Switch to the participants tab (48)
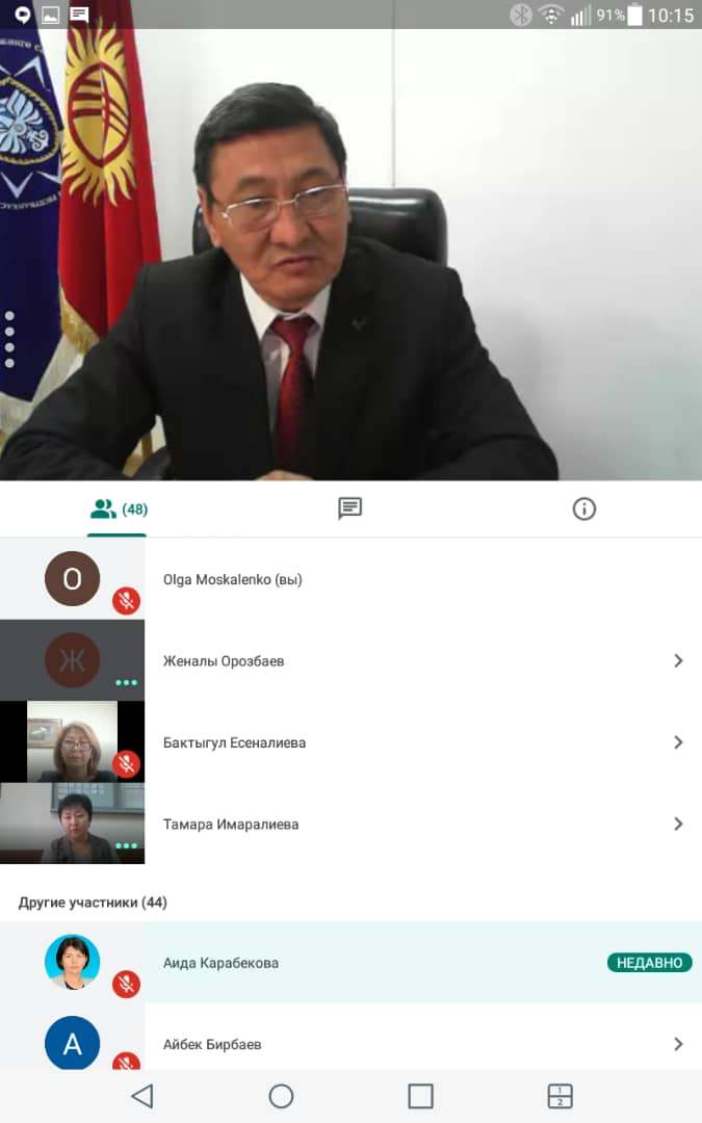The image size is (702, 1123). point(118,509)
